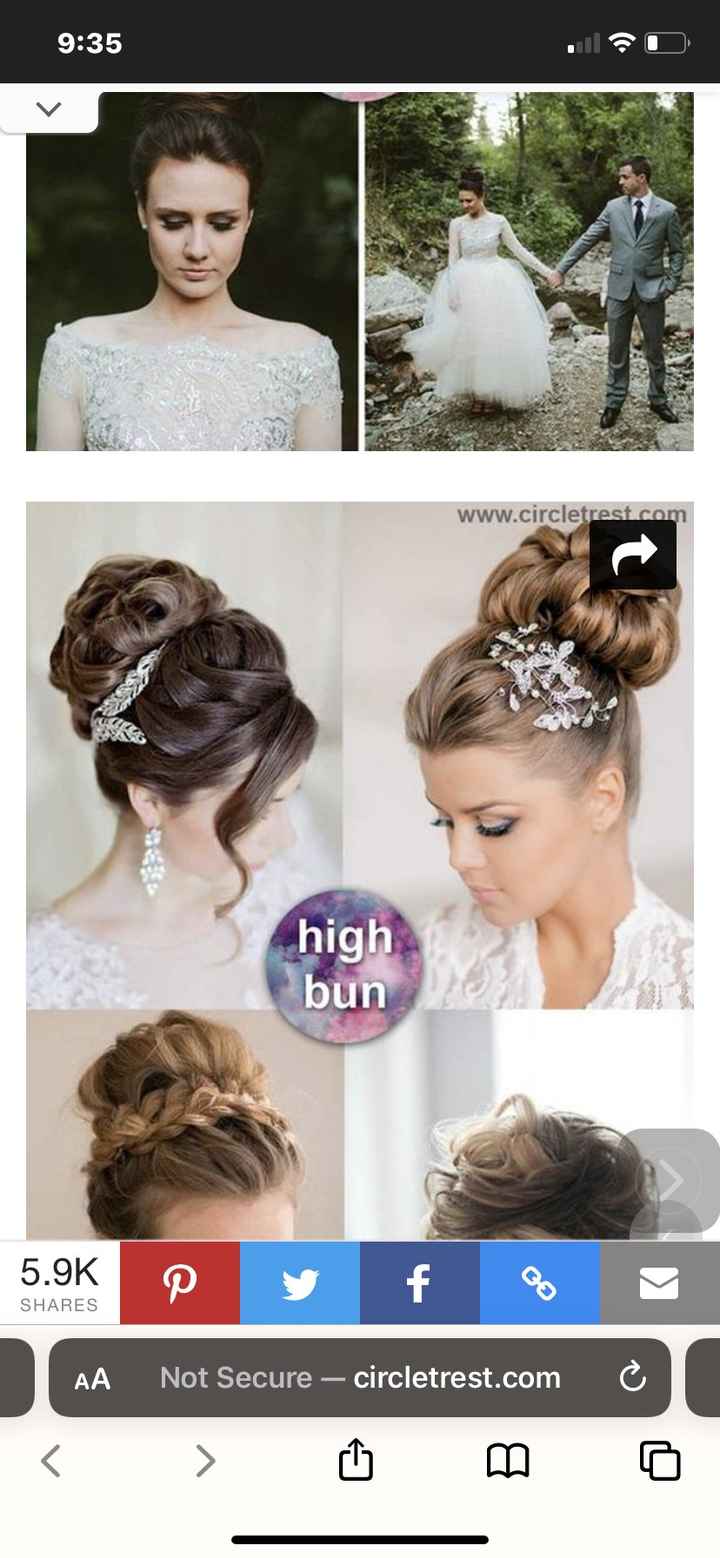This screenshot has width=720, height=1558.
Task: Collapse the banner with the down chevron
Action: (49, 109)
